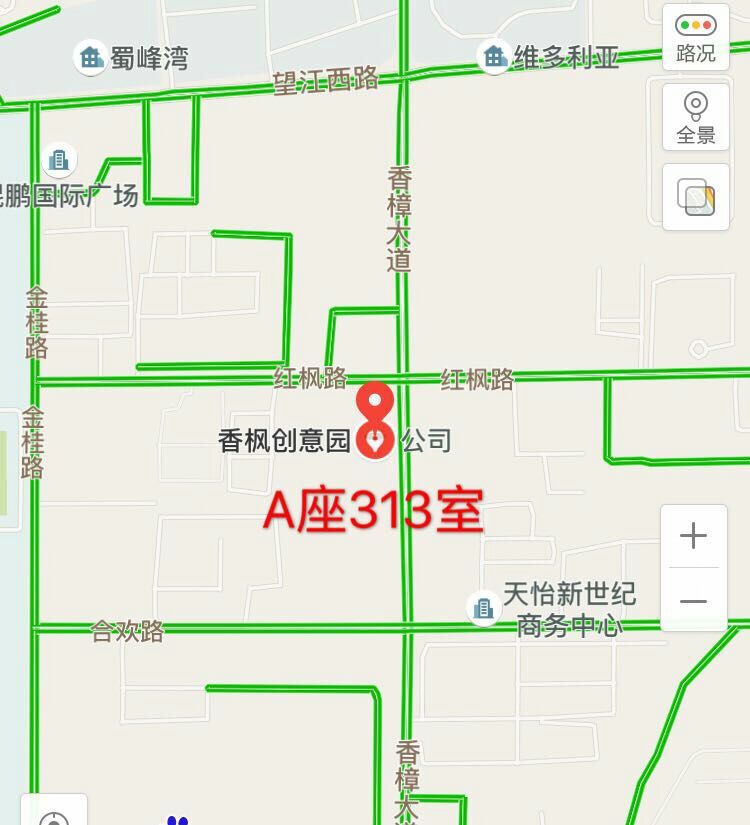The width and height of the screenshot is (750, 825).
Task: Open the 蜀峰湾 place marker
Action: coord(91,58)
